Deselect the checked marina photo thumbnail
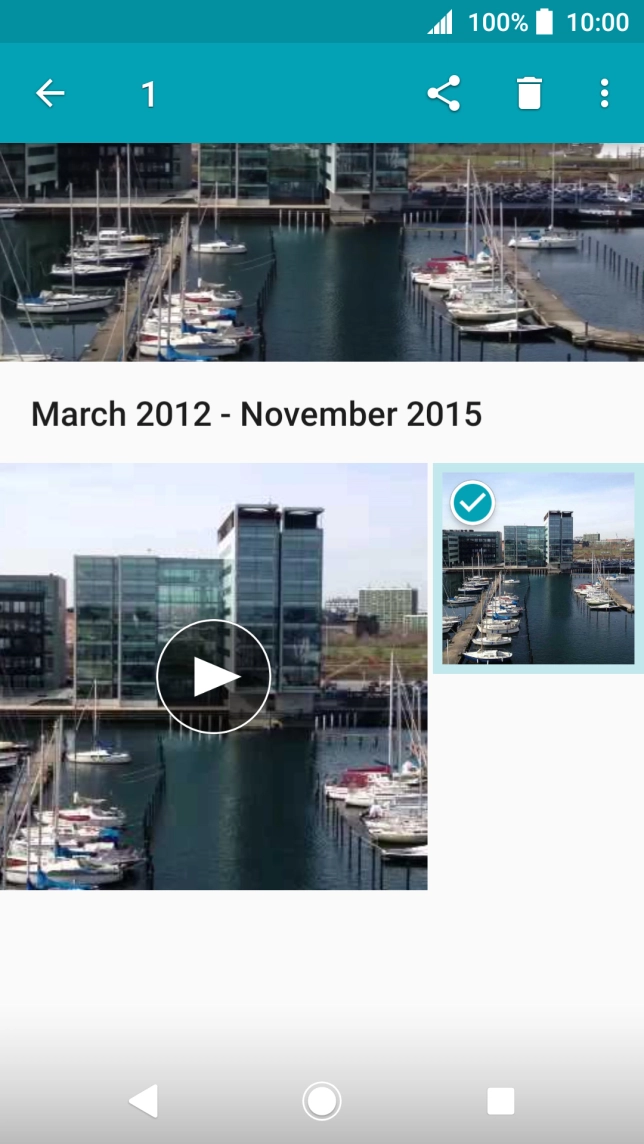Viewport: 644px width, 1144px height. point(538,568)
